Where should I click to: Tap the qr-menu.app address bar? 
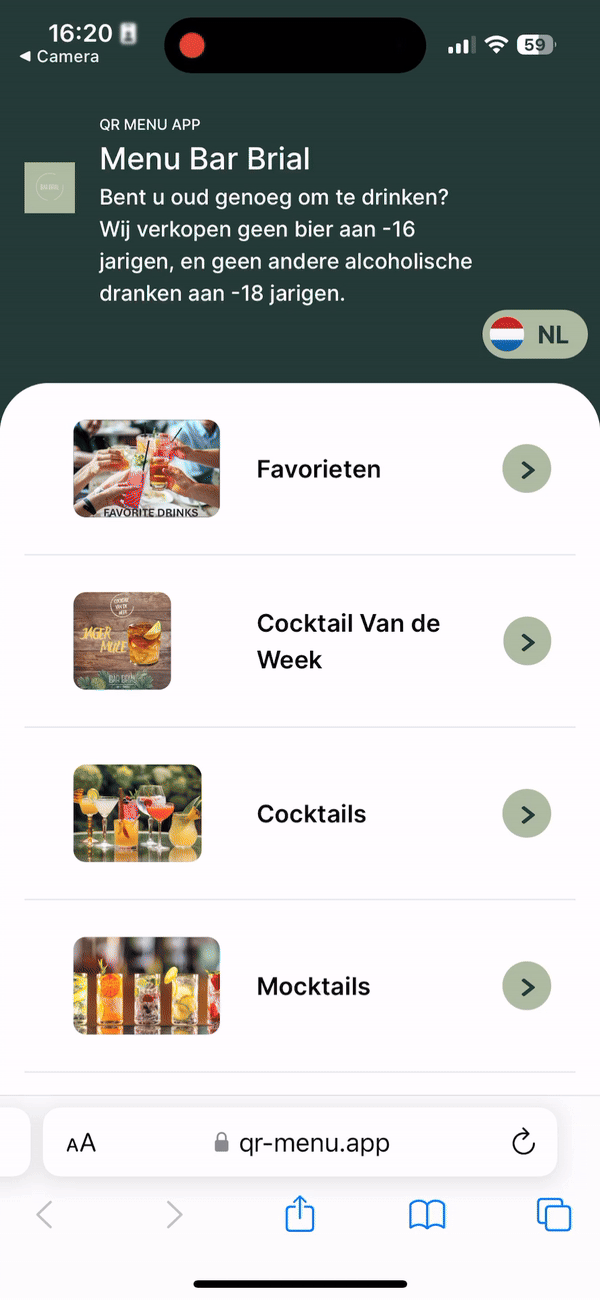coord(302,1142)
